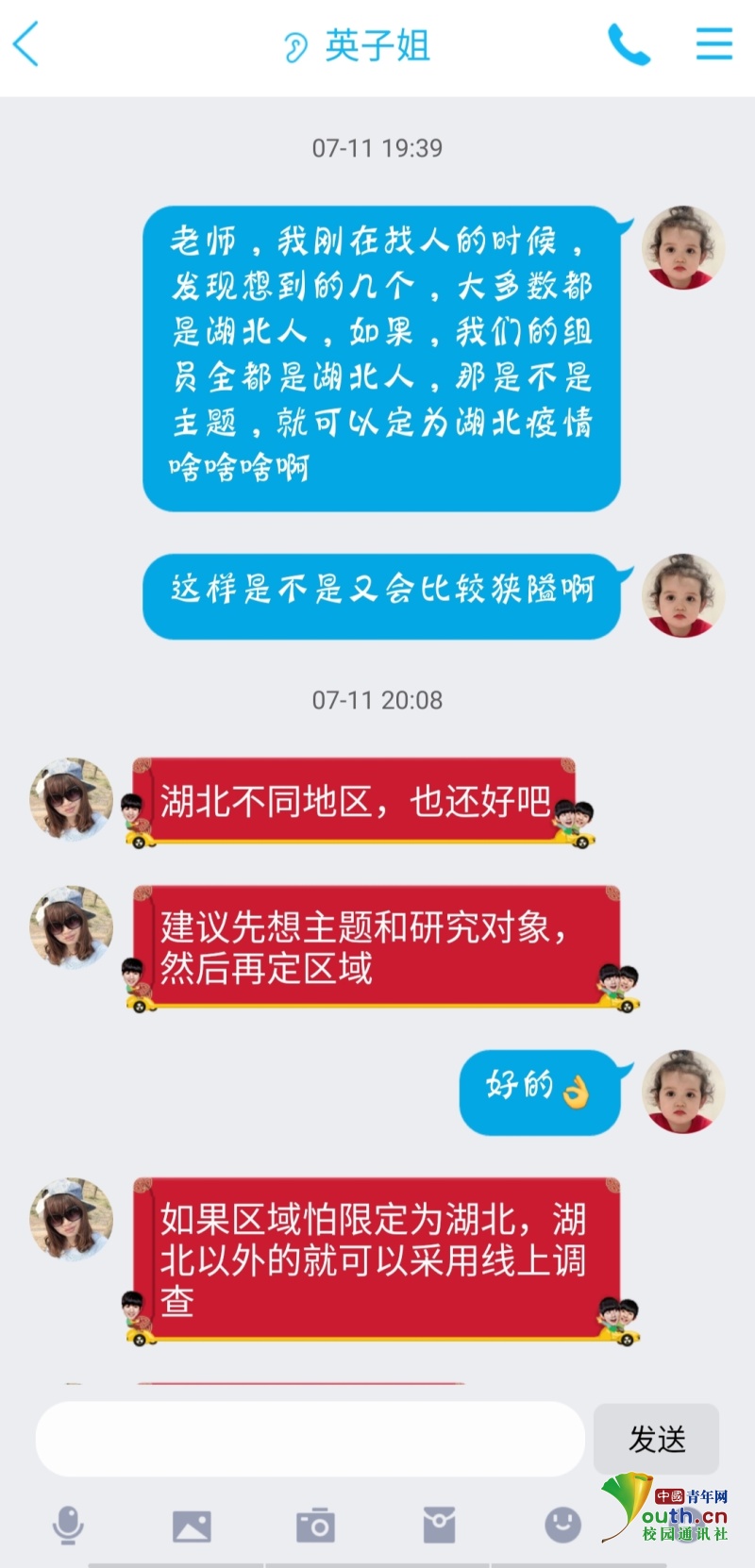
Task: Open my avatar beside the 好的 message
Action: click(683, 1092)
